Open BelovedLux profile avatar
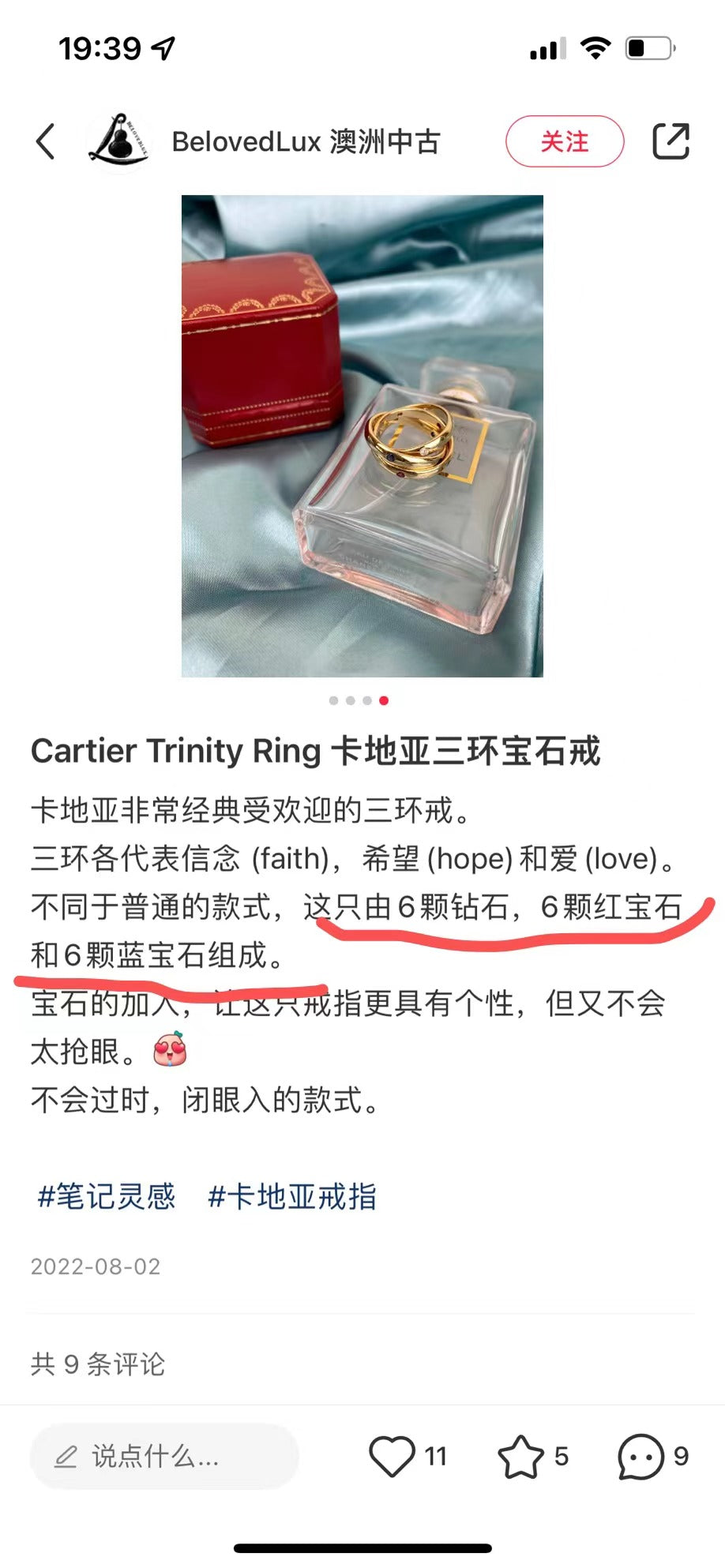 point(119,142)
